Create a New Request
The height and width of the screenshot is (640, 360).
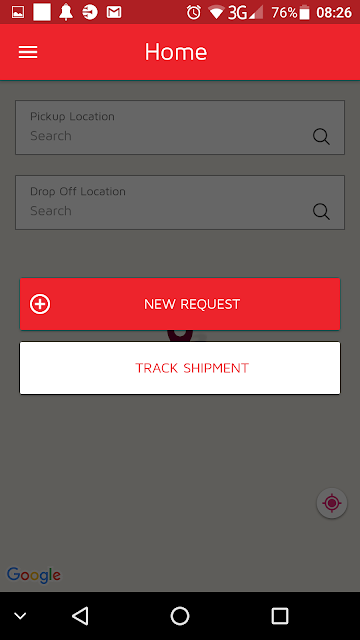click(180, 304)
